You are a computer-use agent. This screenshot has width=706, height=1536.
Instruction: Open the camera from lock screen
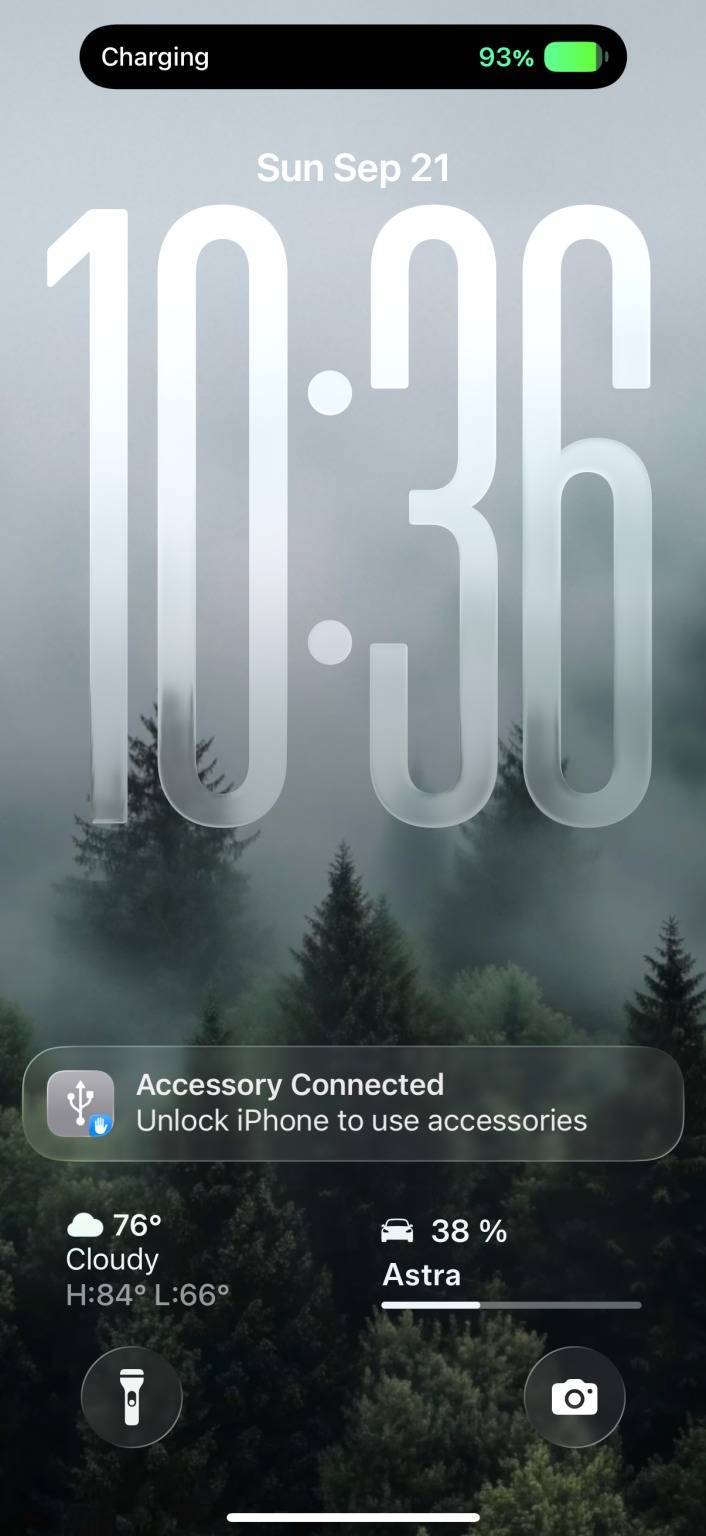(574, 1397)
